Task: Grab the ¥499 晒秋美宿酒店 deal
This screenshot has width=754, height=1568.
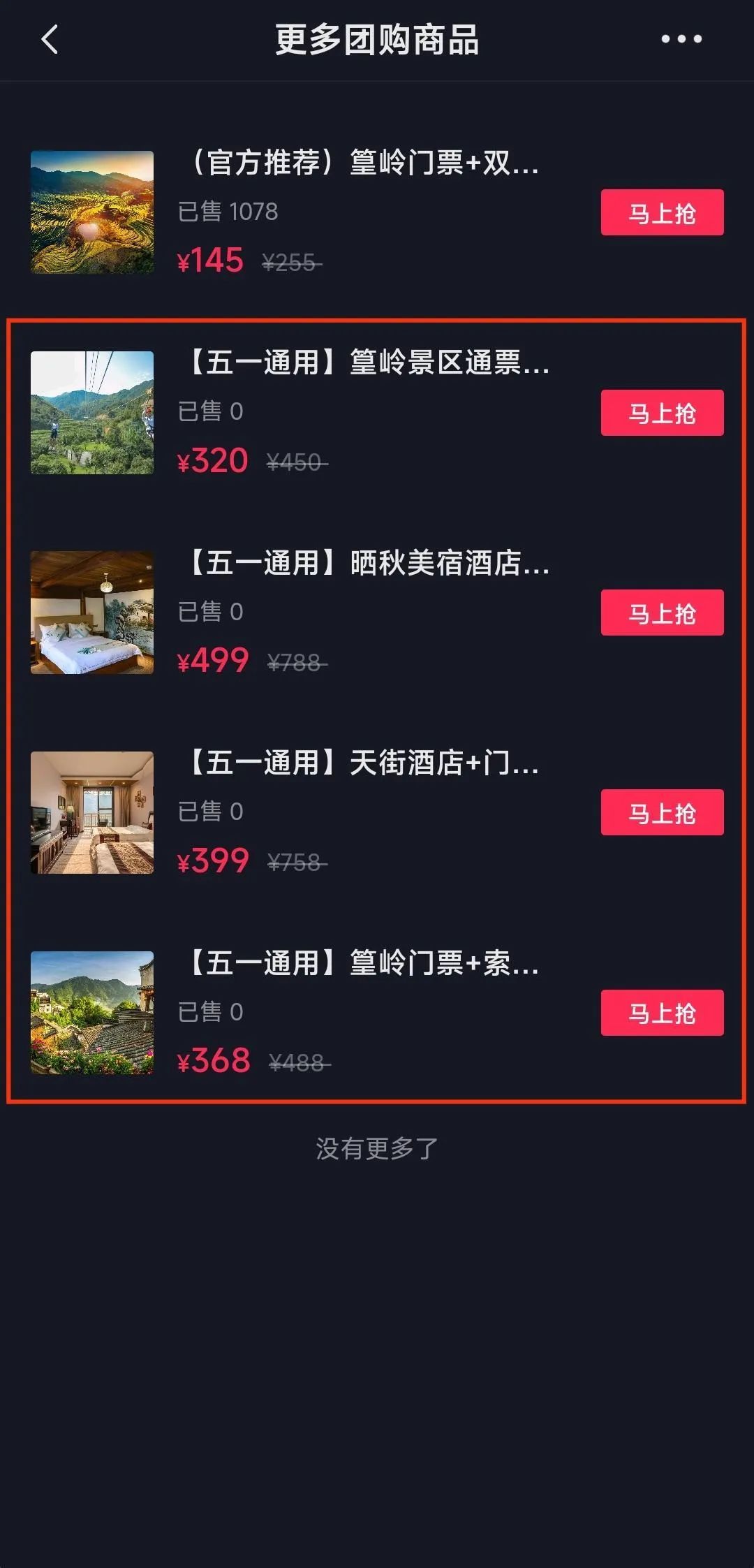Action: point(662,613)
